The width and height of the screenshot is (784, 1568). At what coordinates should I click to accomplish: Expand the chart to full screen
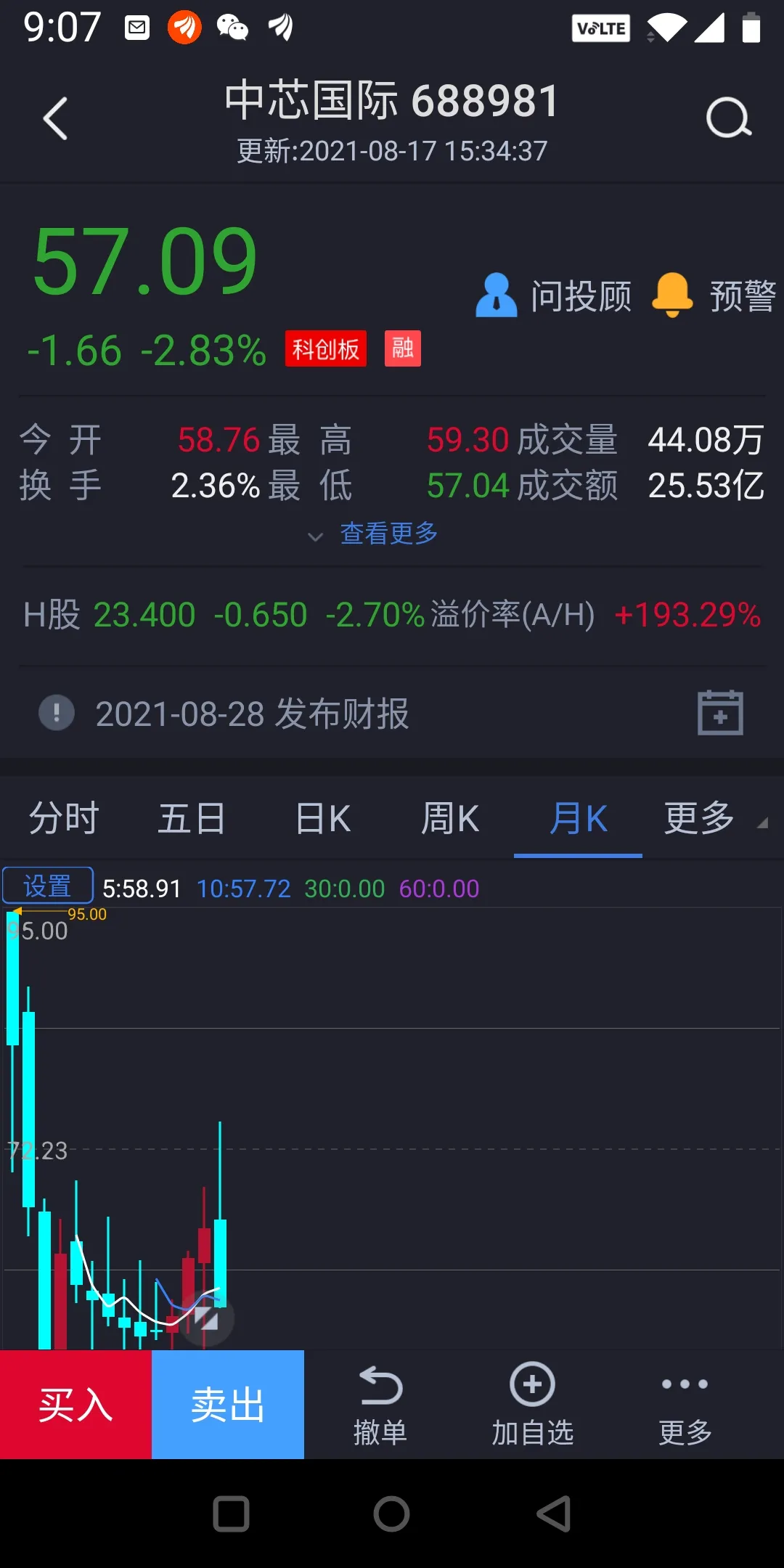click(207, 1319)
